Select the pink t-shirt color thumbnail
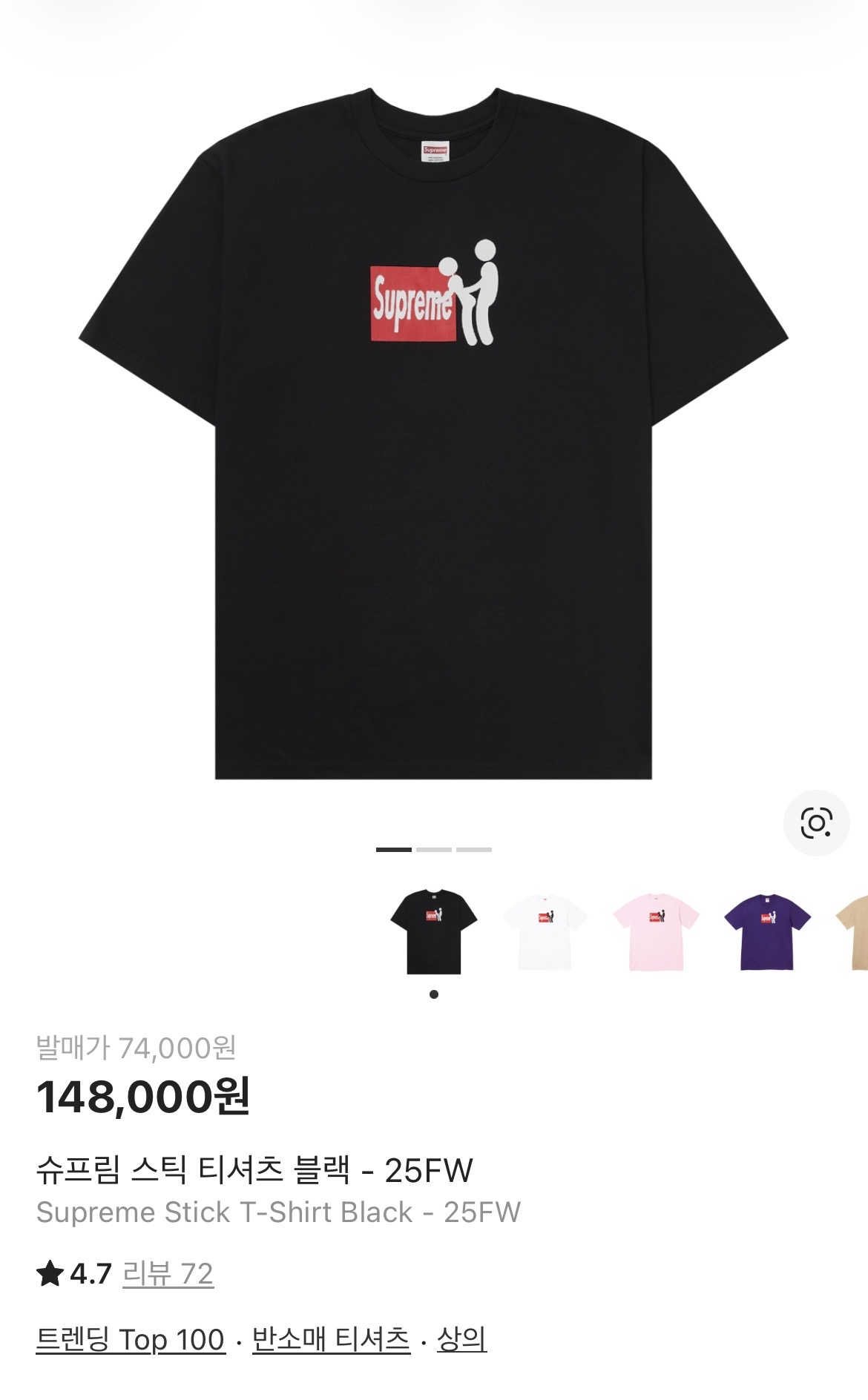This screenshot has width=868, height=1400. (656, 931)
